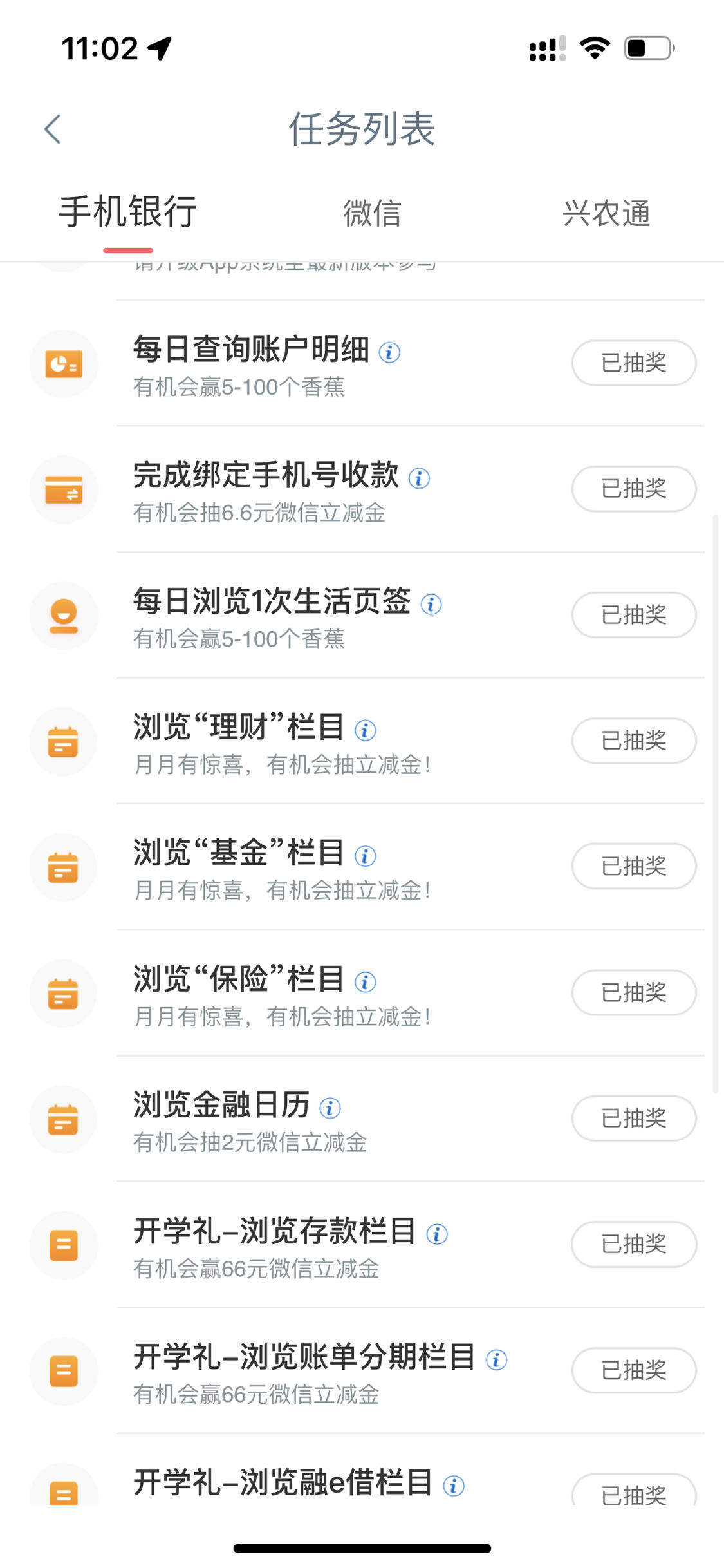View info about 浏览金融日历 task
This screenshot has height=1568, width=724.
click(x=330, y=1108)
